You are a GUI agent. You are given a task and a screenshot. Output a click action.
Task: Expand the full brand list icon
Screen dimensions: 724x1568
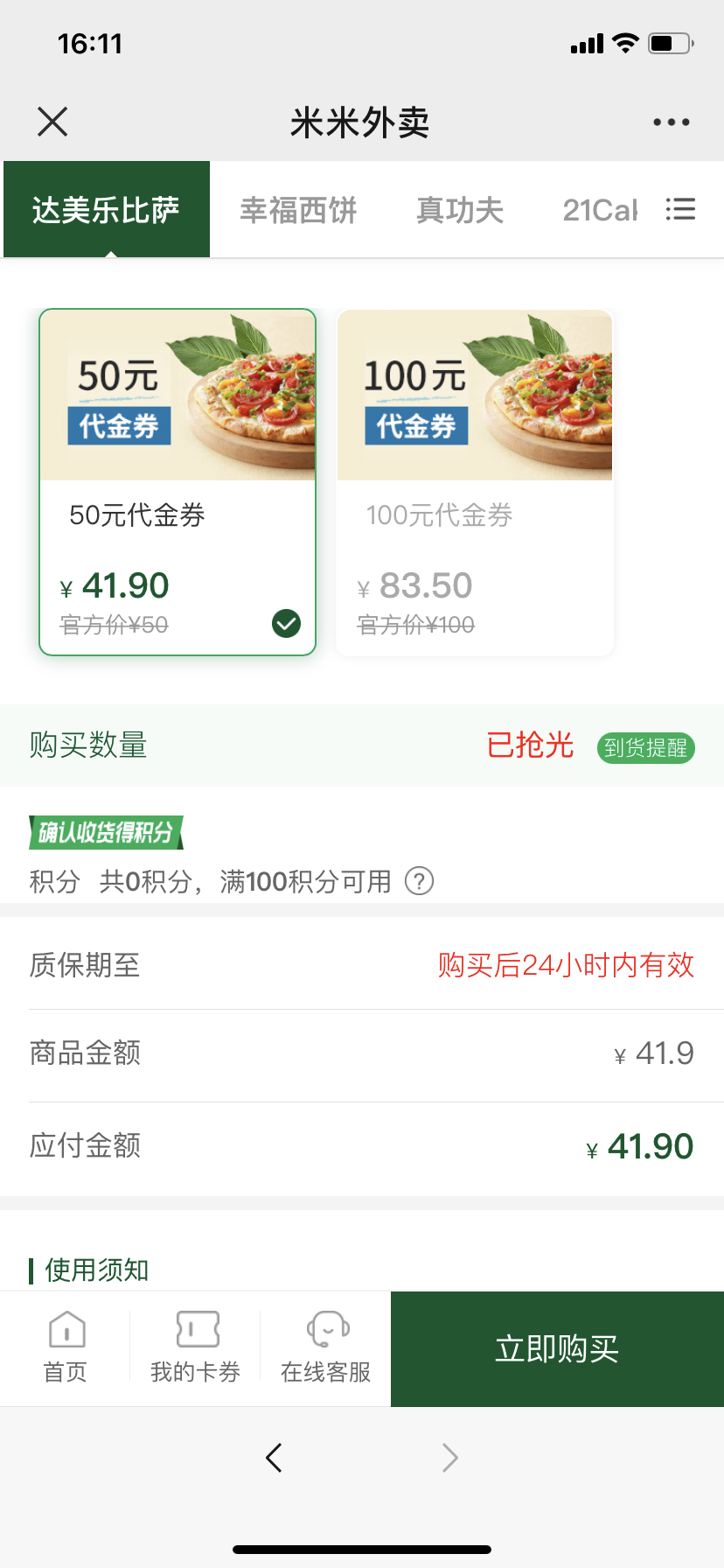tap(680, 209)
